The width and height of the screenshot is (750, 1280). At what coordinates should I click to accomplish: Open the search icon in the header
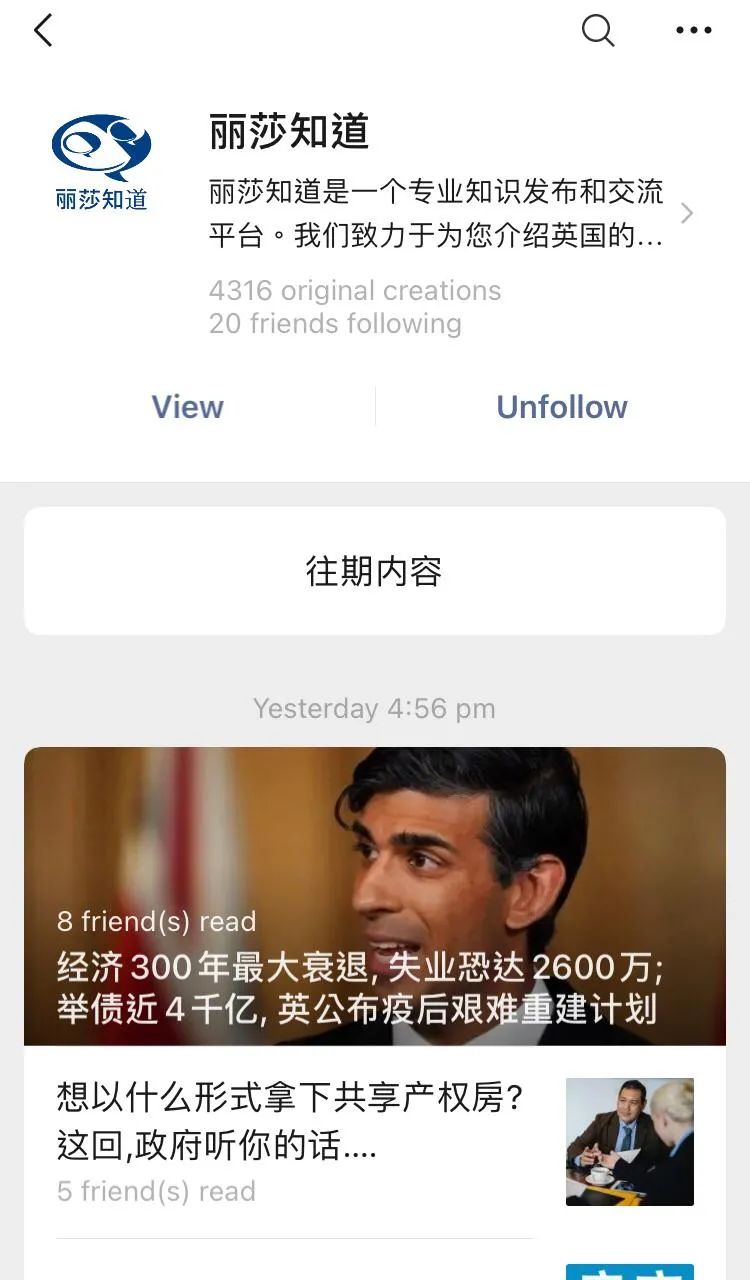click(598, 31)
